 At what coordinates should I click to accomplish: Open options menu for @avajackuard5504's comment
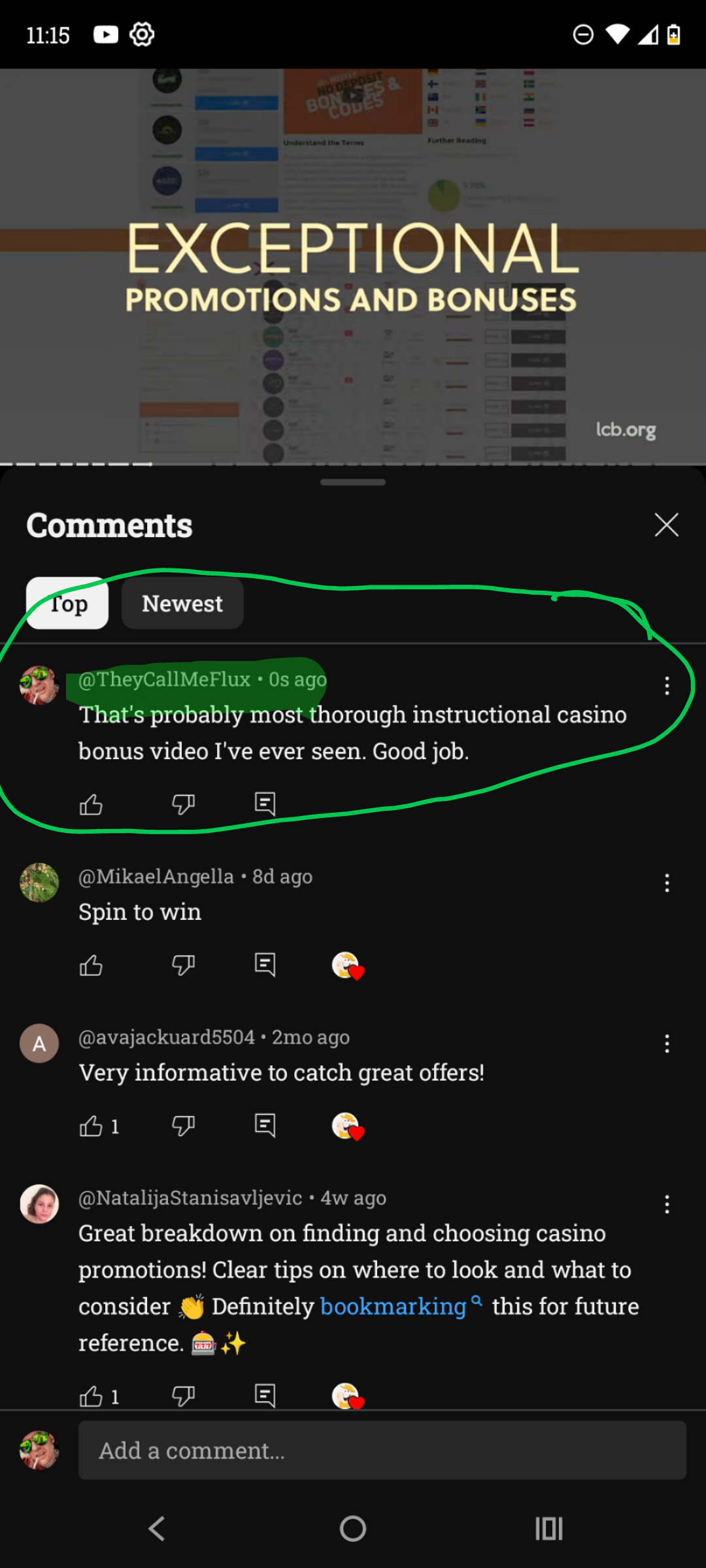click(x=667, y=1044)
